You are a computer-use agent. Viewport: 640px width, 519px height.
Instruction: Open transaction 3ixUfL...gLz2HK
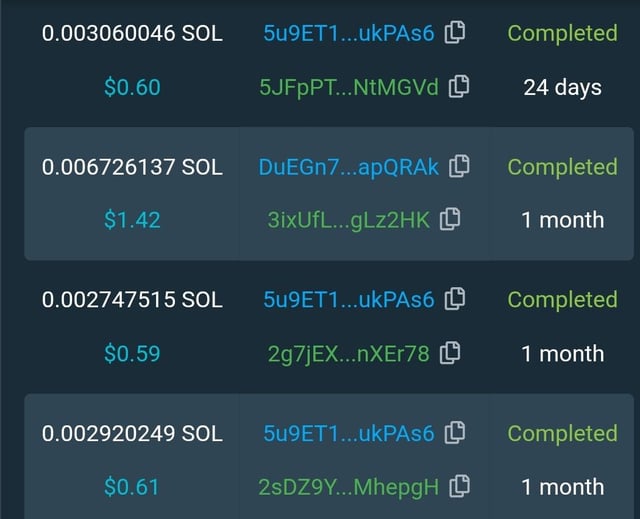coord(347,220)
